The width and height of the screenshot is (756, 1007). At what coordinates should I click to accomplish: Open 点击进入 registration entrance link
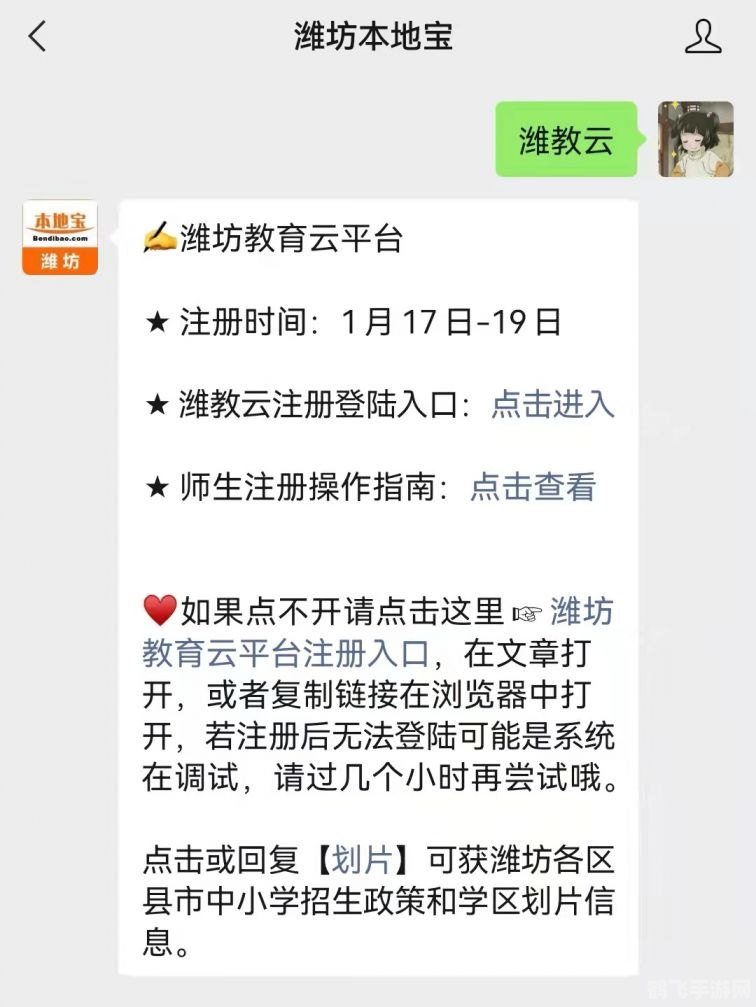[553, 404]
